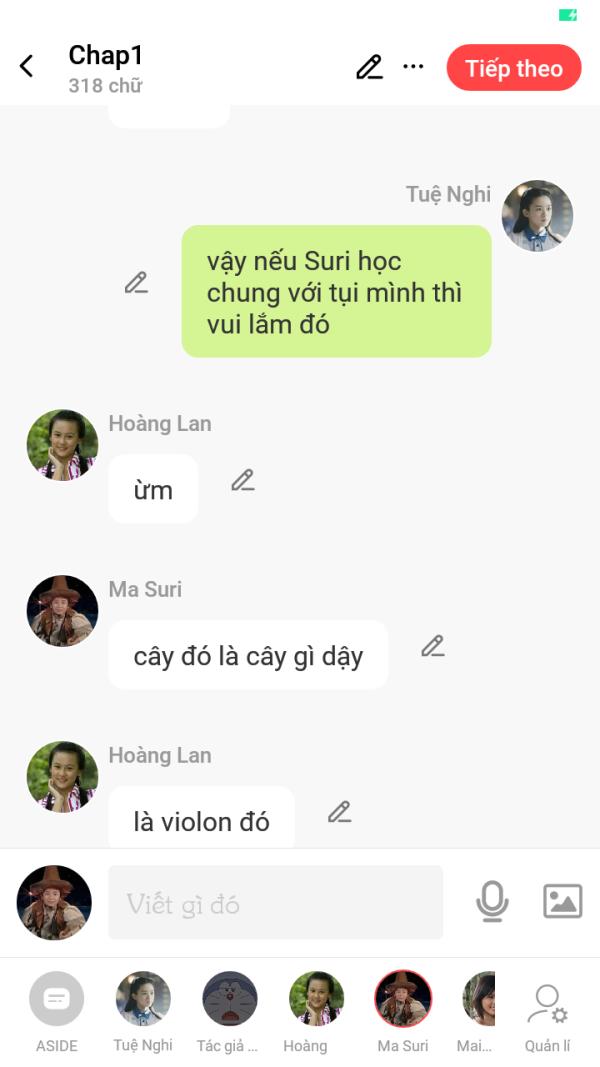Choose Tuệ Nghi as the speaking character
The image size is (600, 1067).
click(x=143, y=1012)
